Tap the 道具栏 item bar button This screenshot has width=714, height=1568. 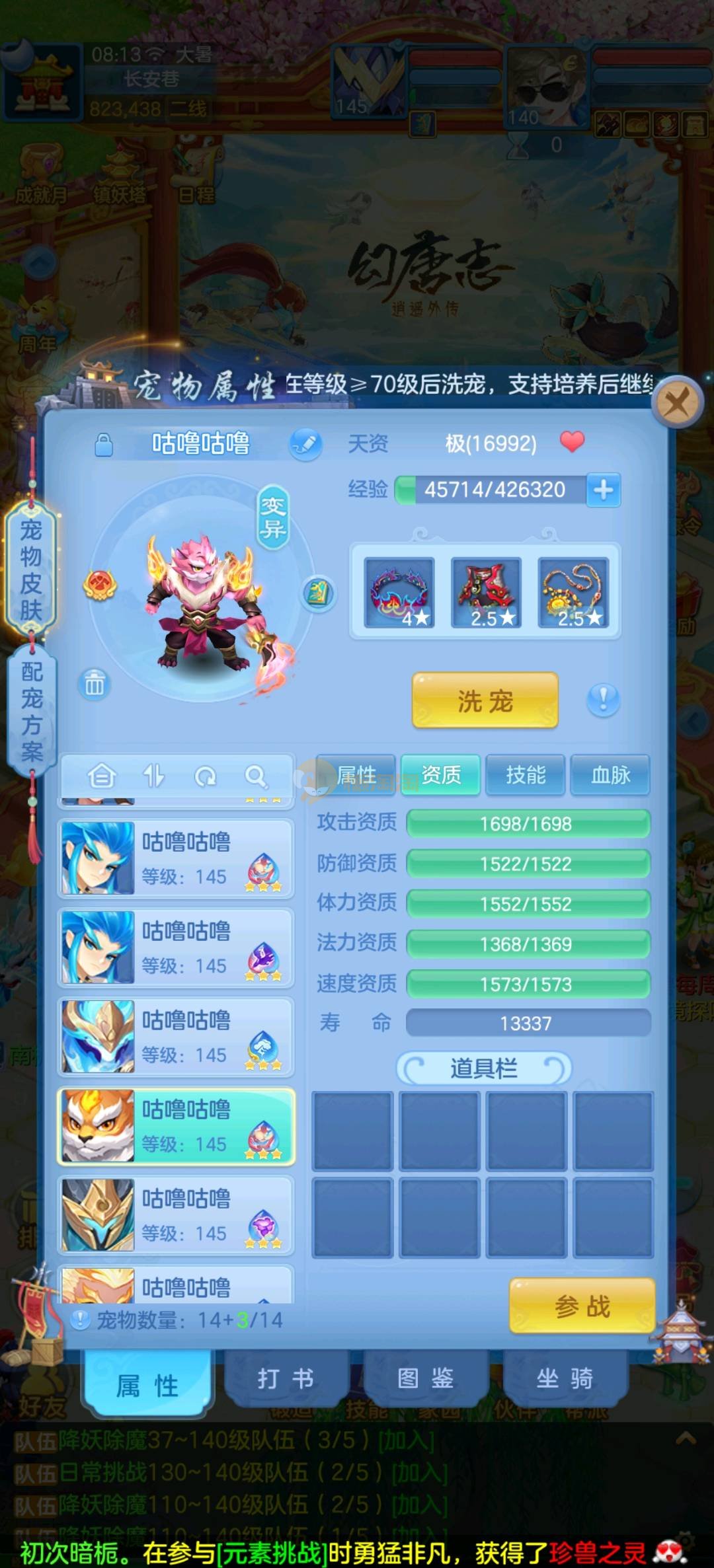[483, 1068]
